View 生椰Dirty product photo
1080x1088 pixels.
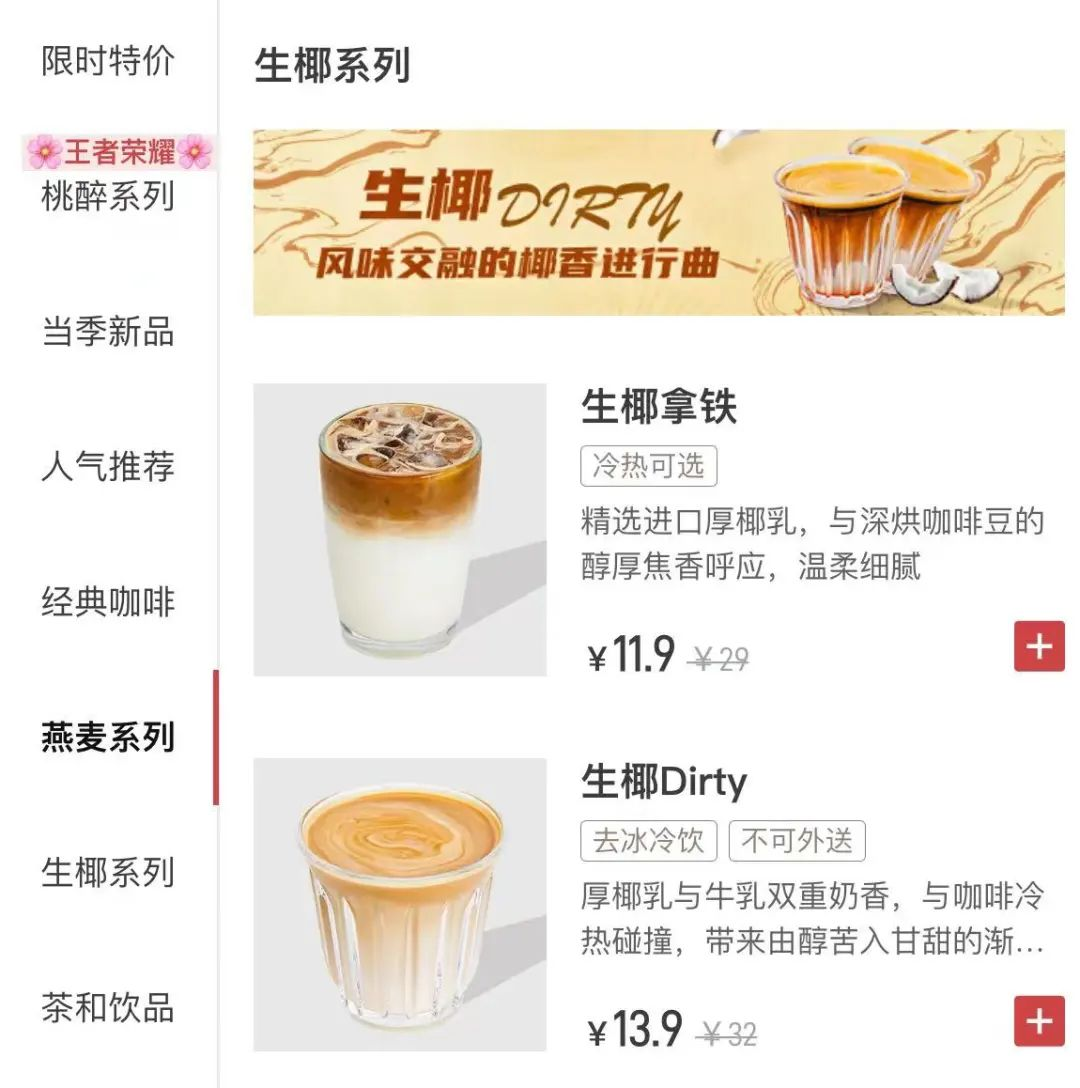[400, 904]
